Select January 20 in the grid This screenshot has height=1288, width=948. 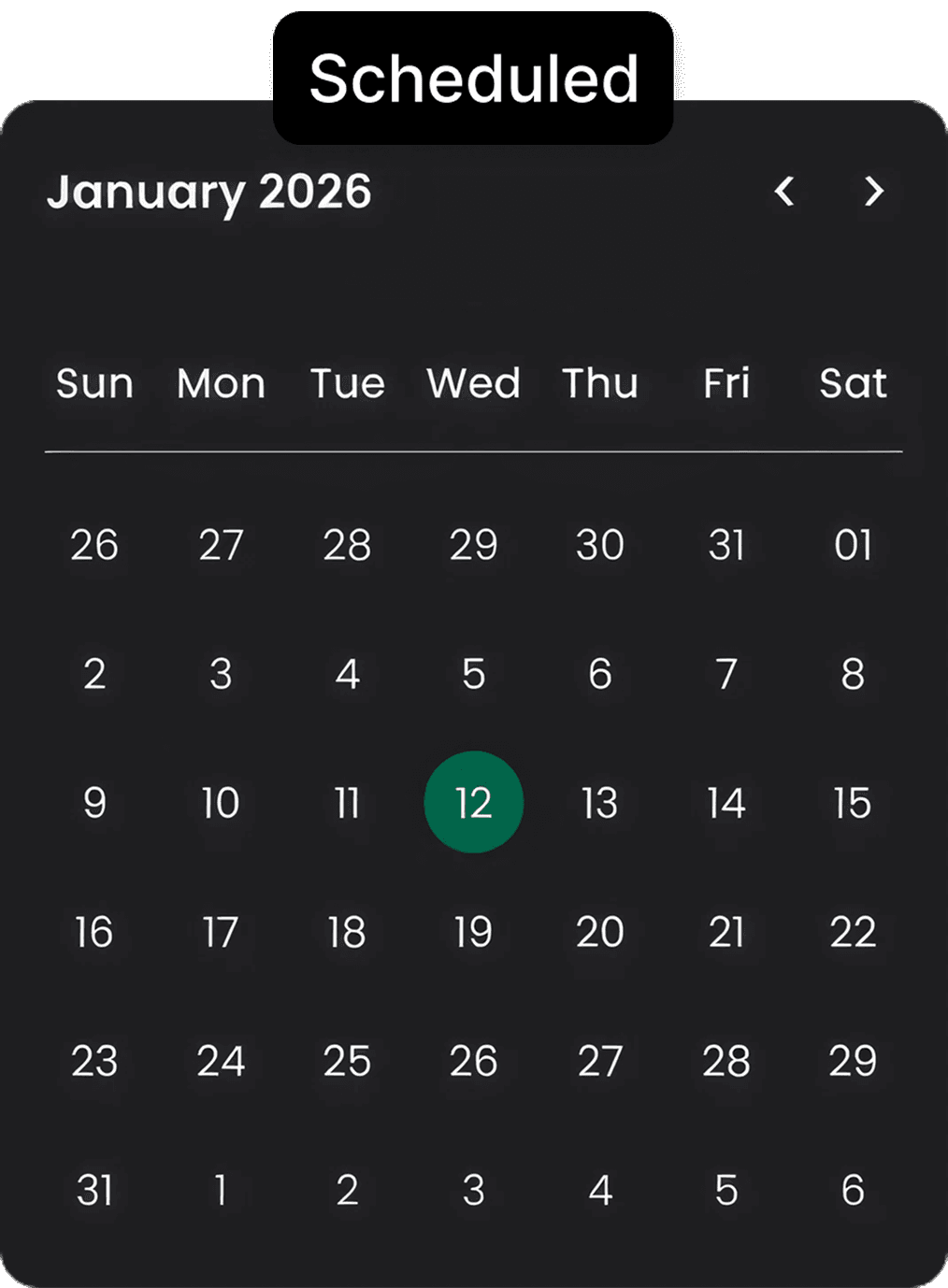click(x=598, y=932)
